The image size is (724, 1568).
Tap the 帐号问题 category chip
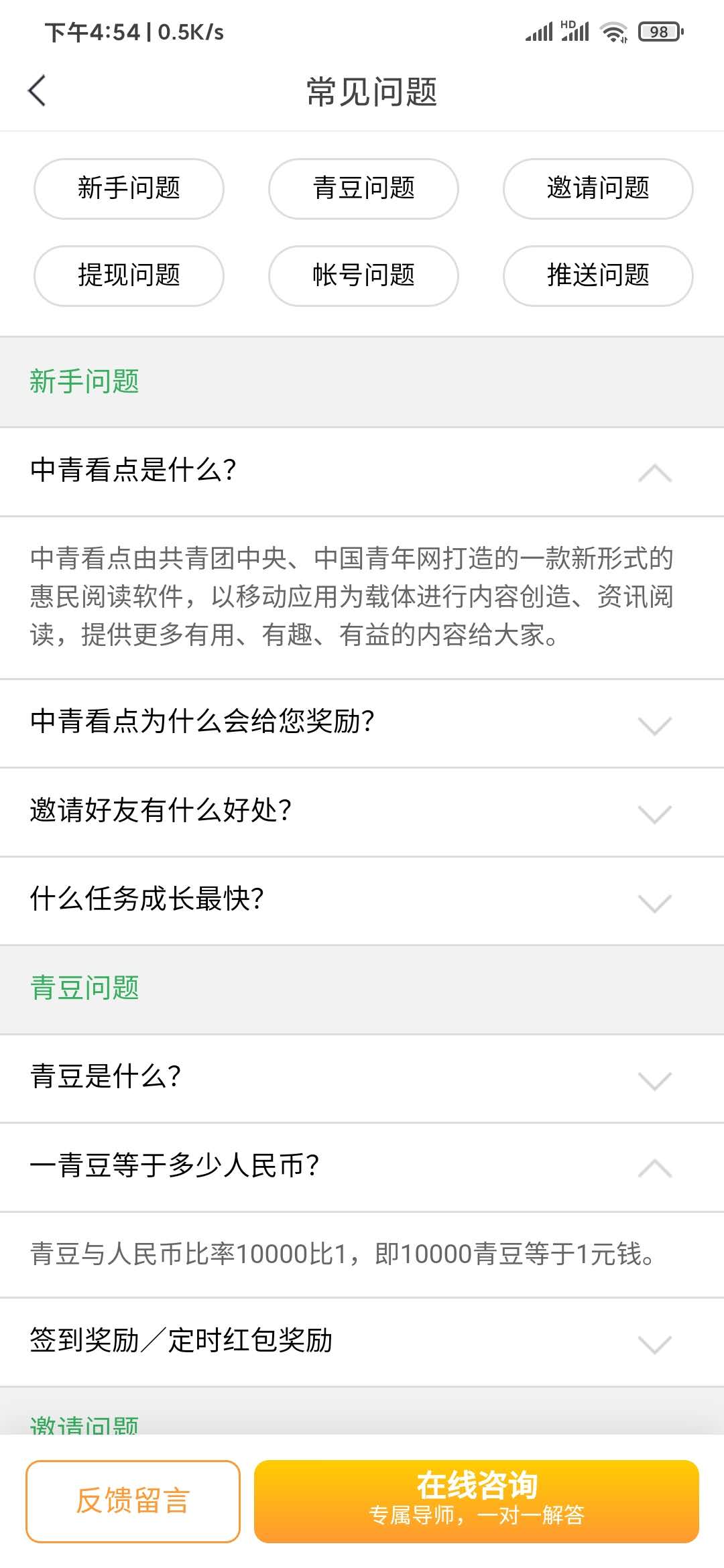coord(363,275)
